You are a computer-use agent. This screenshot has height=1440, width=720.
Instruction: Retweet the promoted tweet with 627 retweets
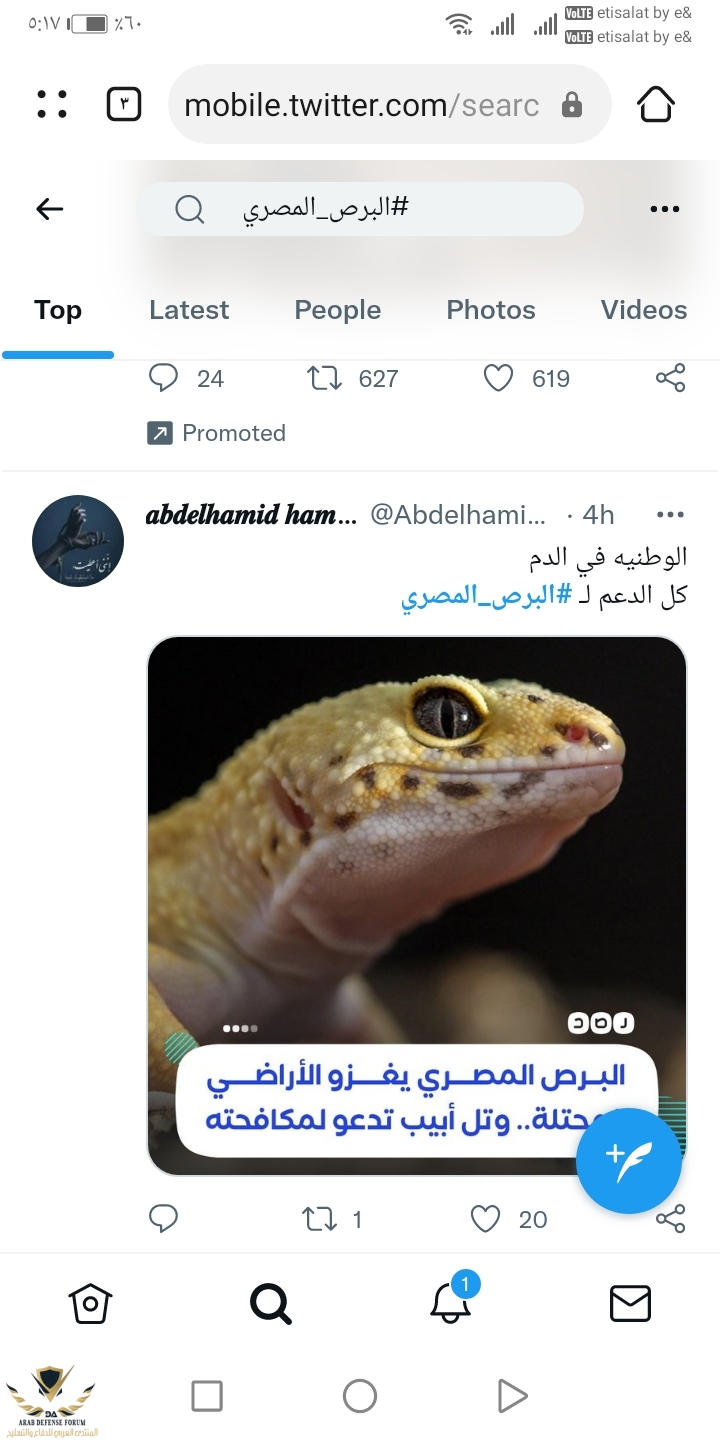click(x=324, y=379)
